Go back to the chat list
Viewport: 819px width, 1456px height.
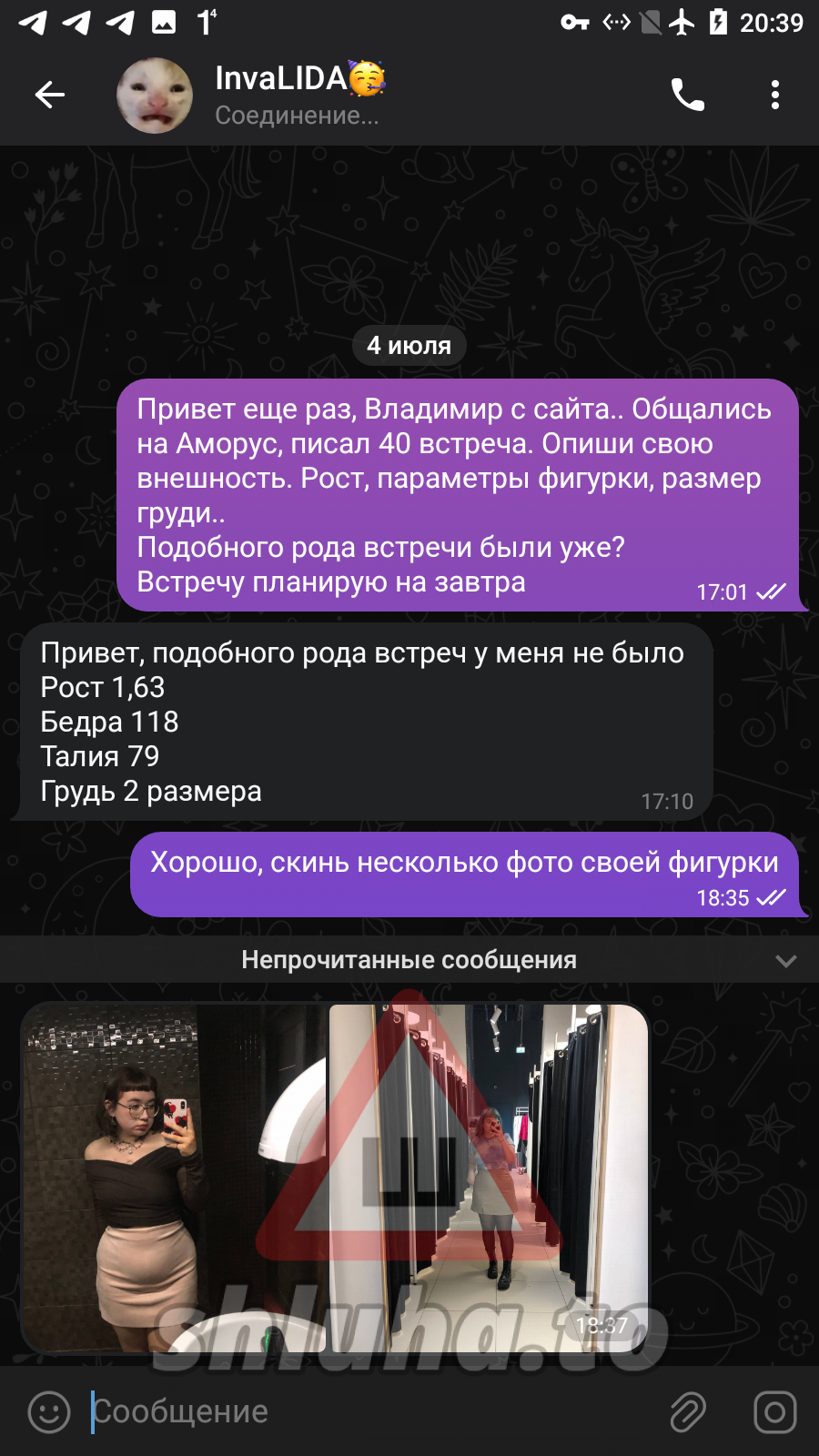[49, 95]
